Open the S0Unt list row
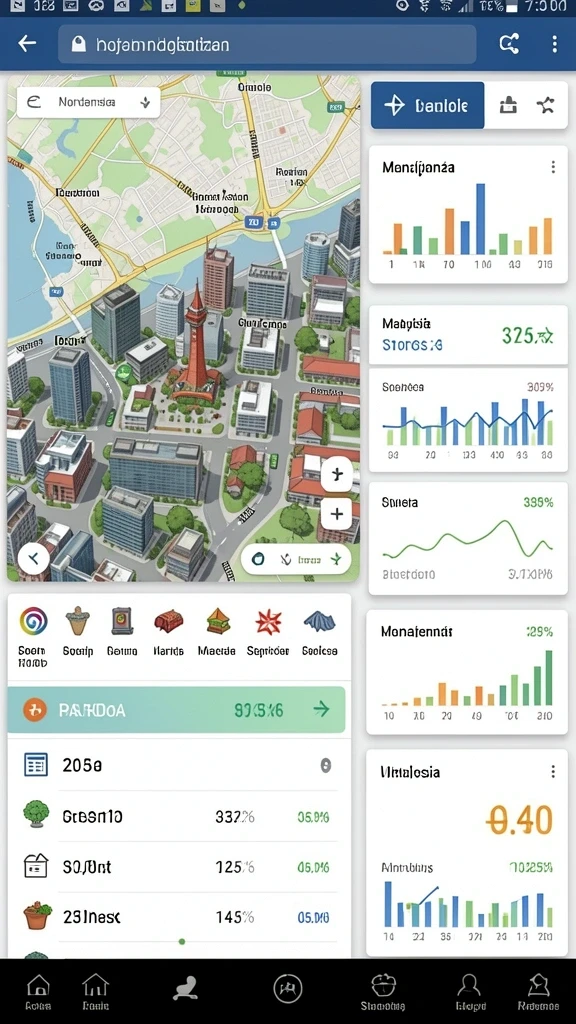The height and width of the screenshot is (1024, 576). click(x=176, y=867)
